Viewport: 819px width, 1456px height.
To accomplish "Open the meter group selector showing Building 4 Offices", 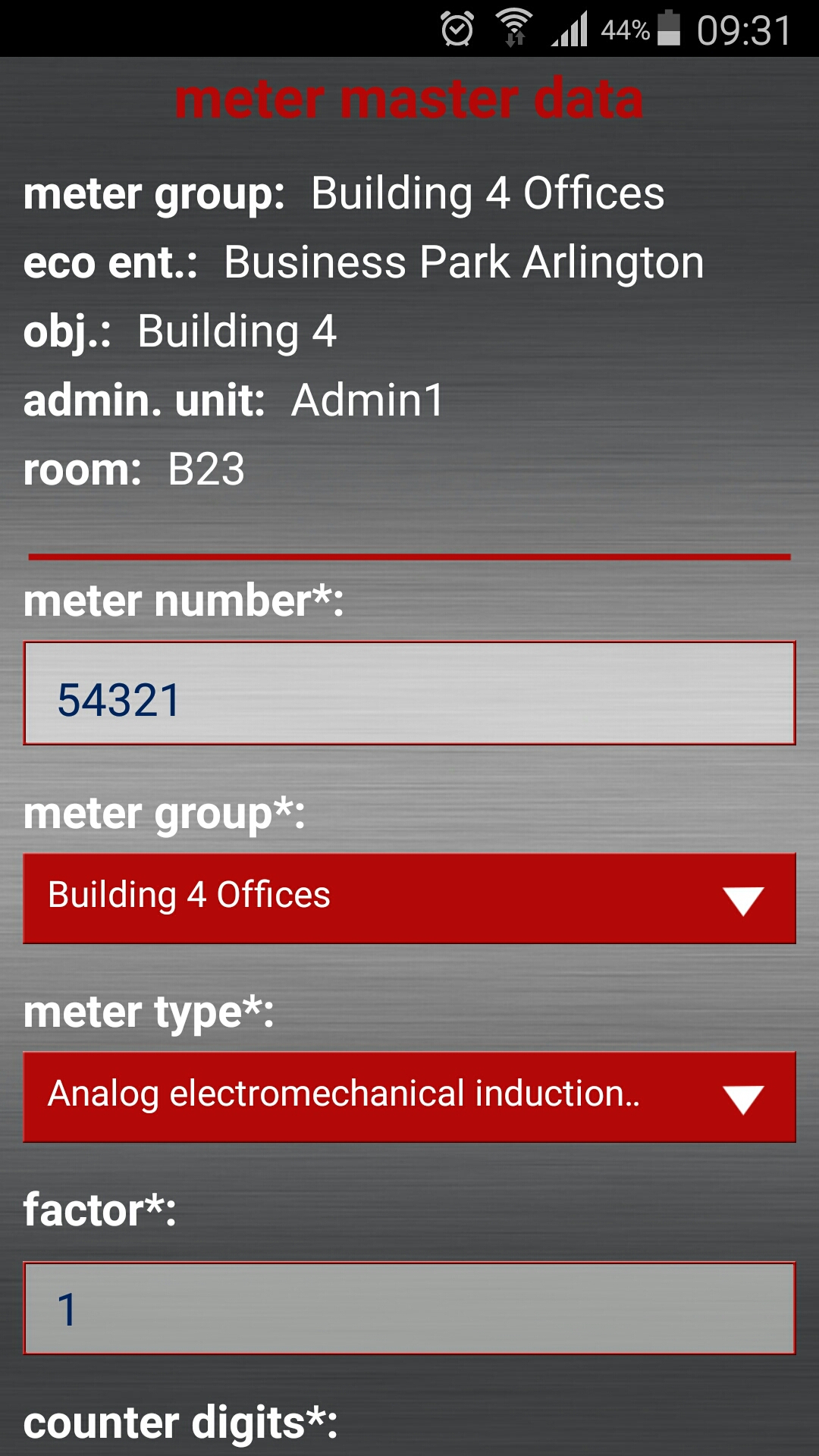I will pyautogui.click(x=409, y=898).
